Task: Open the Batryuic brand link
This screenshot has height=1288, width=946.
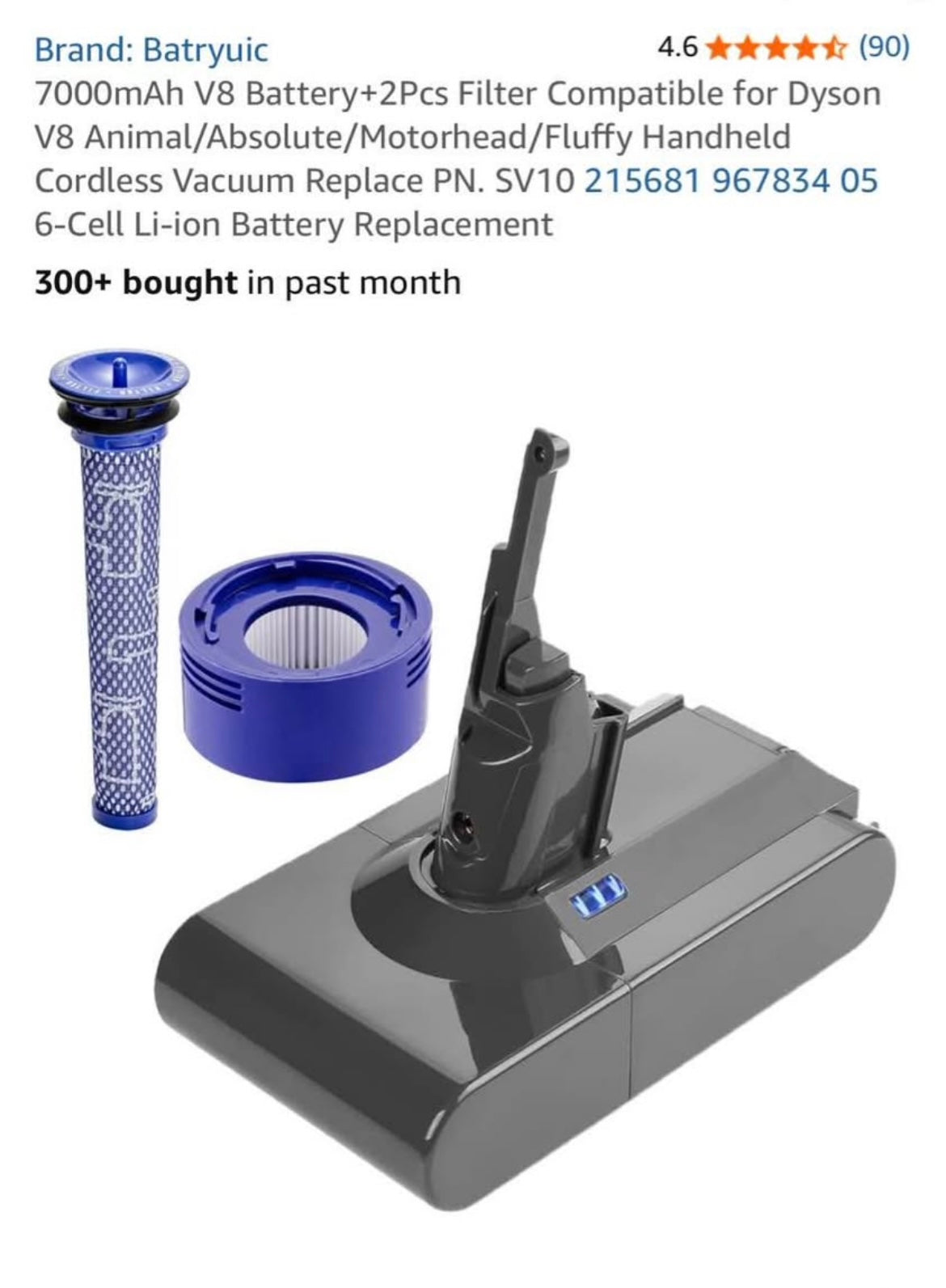Action: (150, 50)
